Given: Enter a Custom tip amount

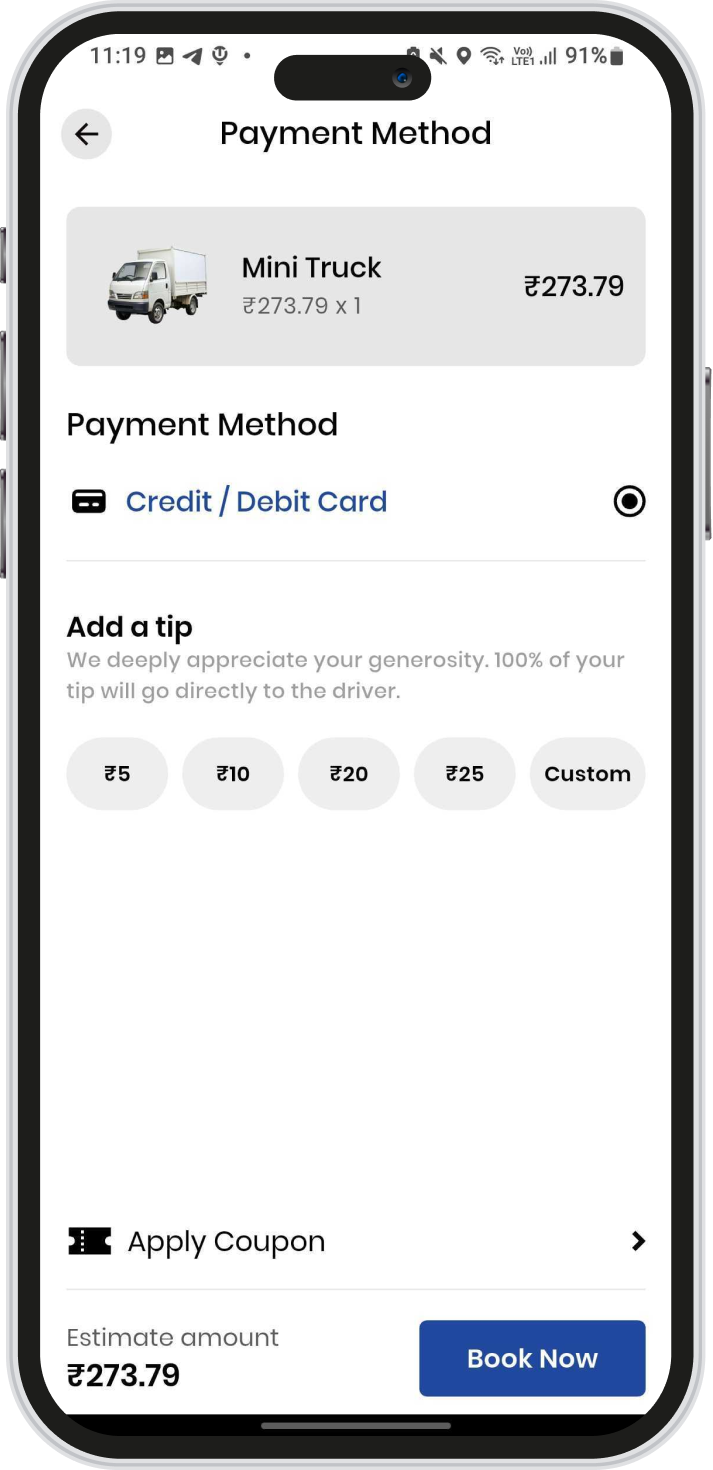Looking at the screenshot, I should coord(587,773).
